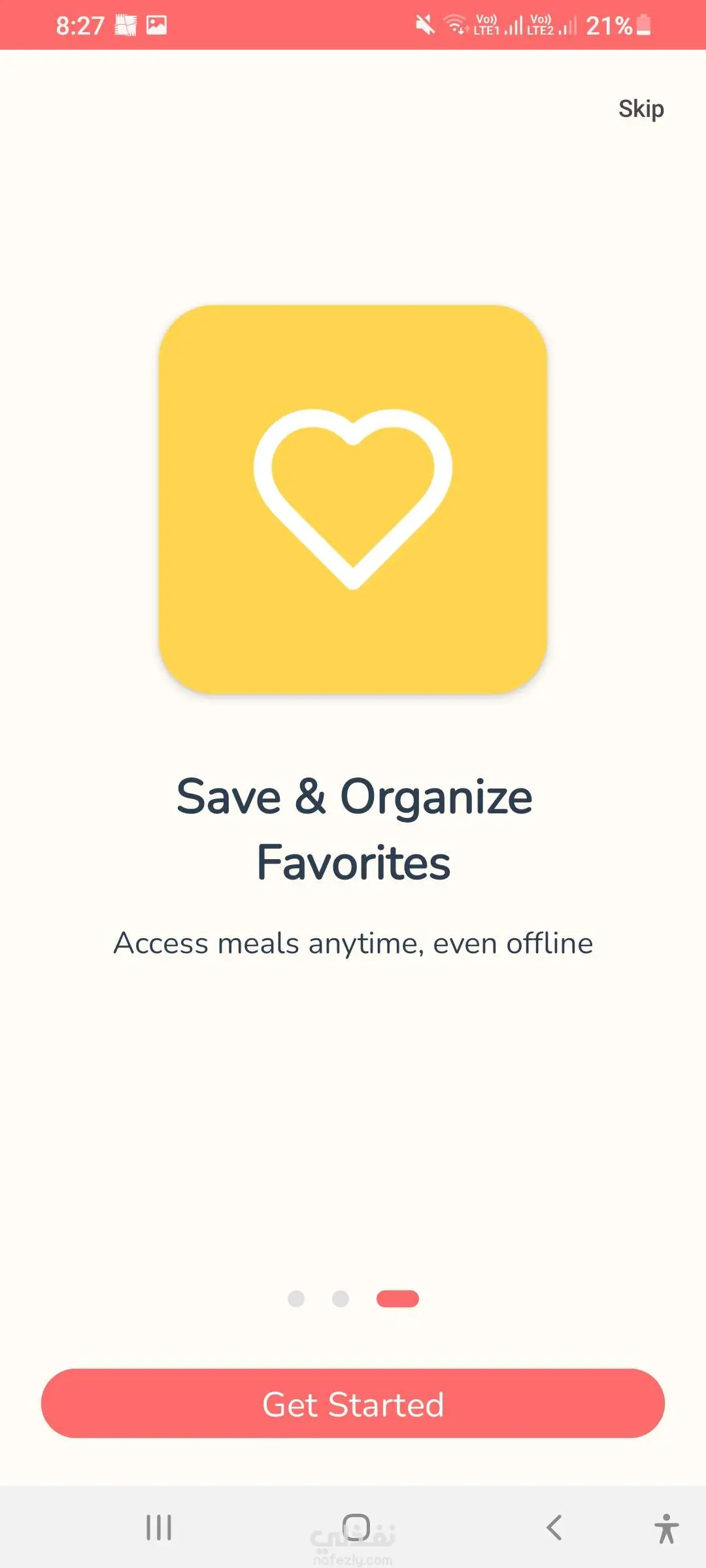Open recent apps from navigation bar
The width and height of the screenshot is (706, 1568).
click(158, 1527)
